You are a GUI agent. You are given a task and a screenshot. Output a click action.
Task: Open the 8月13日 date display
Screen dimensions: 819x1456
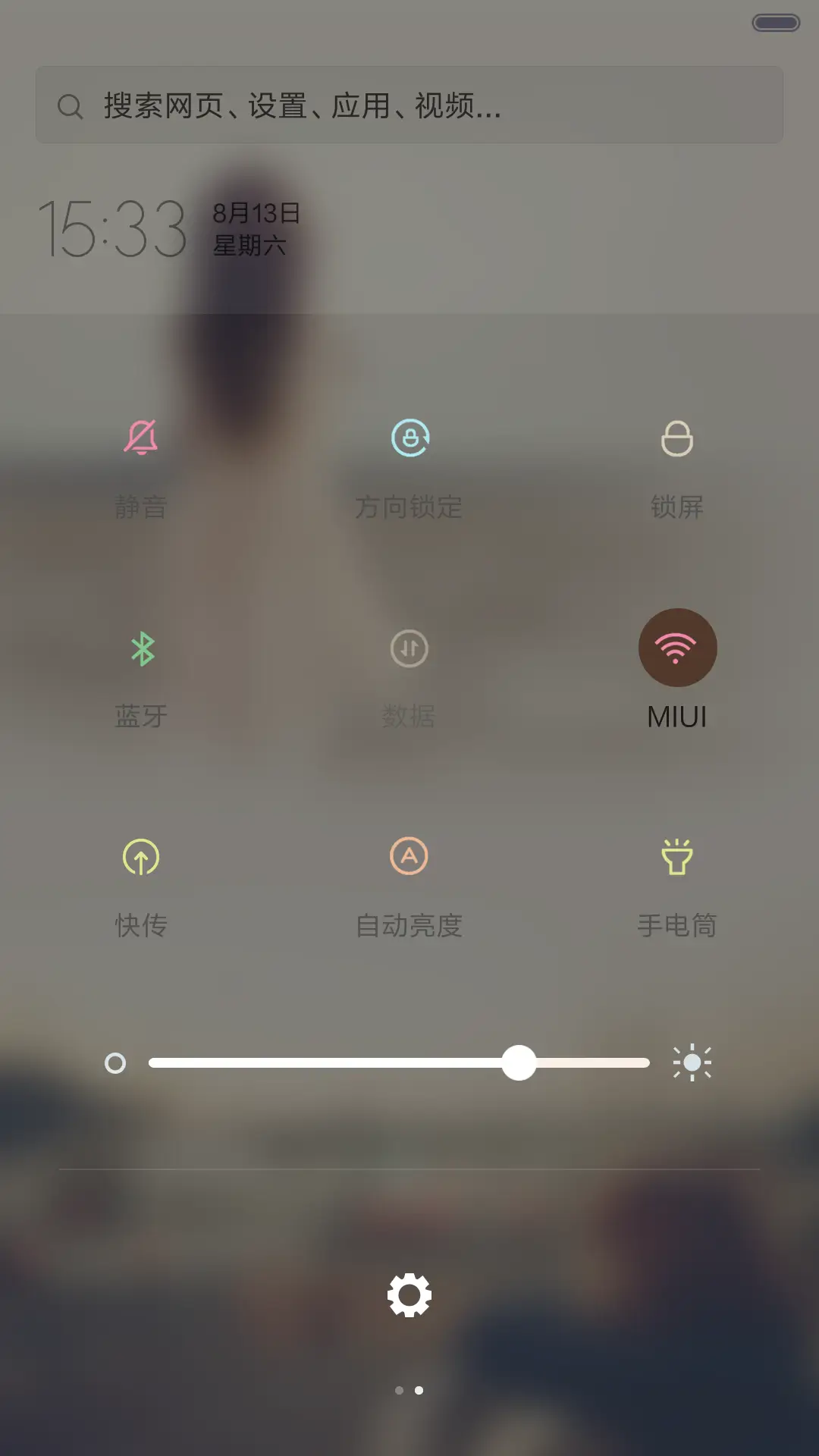(256, 216)
